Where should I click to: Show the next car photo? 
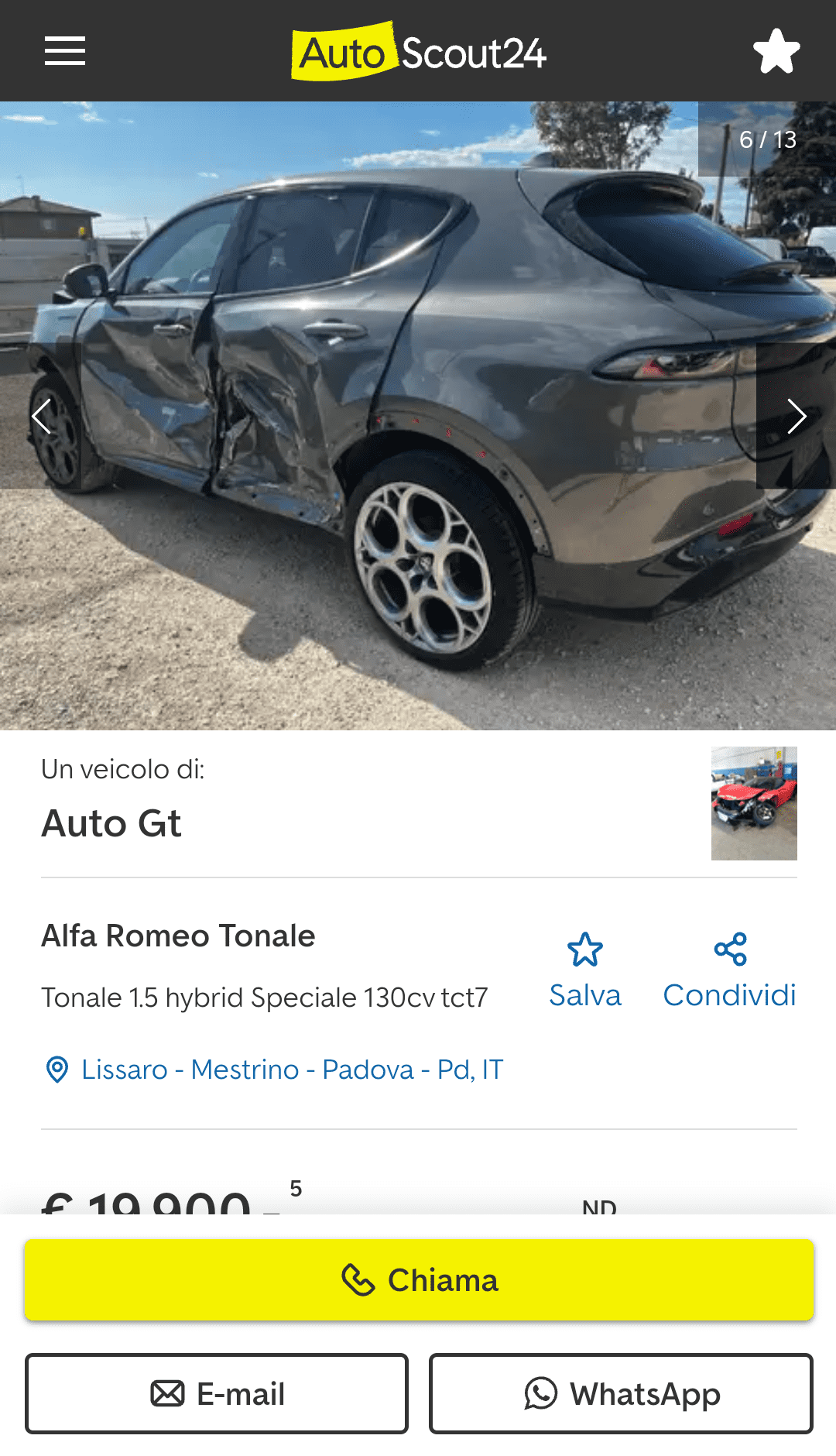tap(796, 416)
